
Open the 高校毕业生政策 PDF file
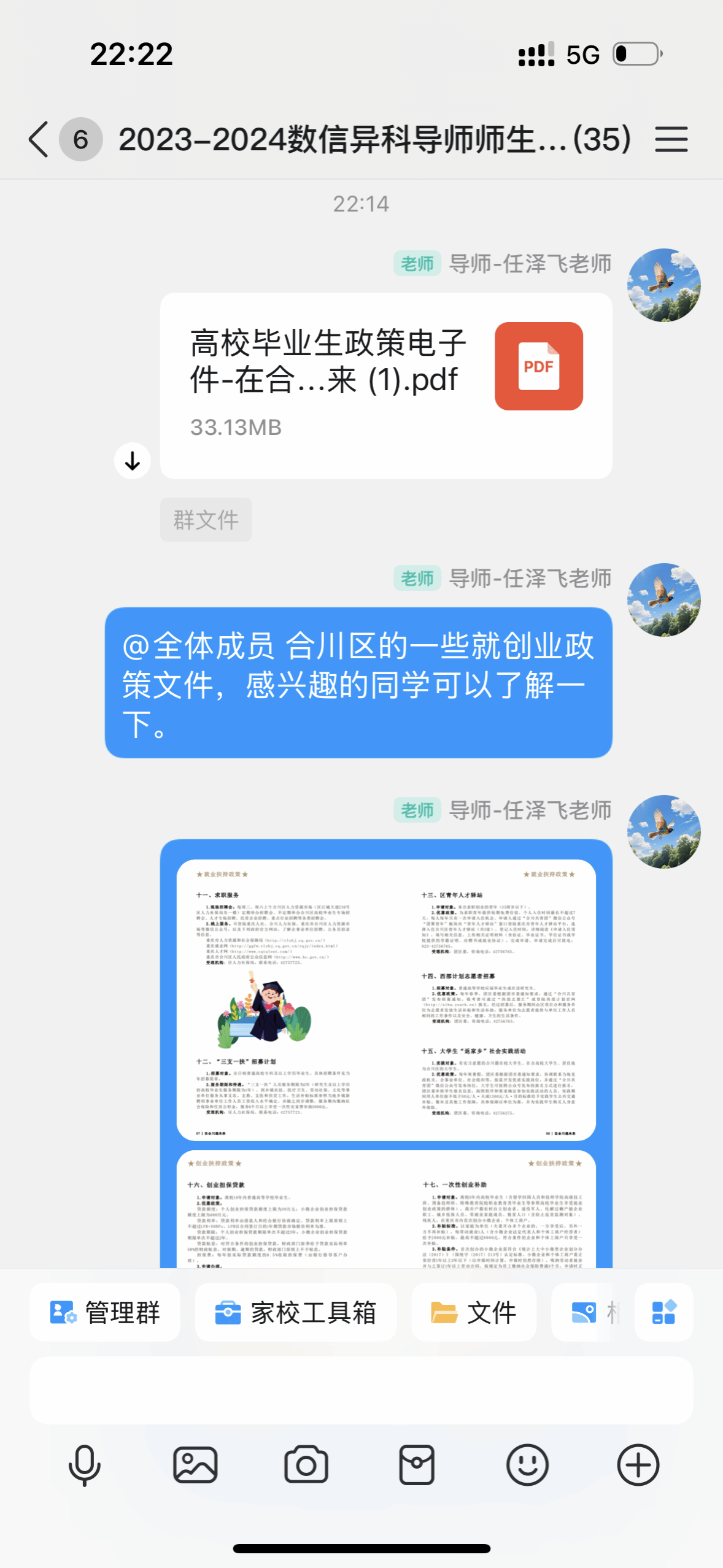(385, 385)
